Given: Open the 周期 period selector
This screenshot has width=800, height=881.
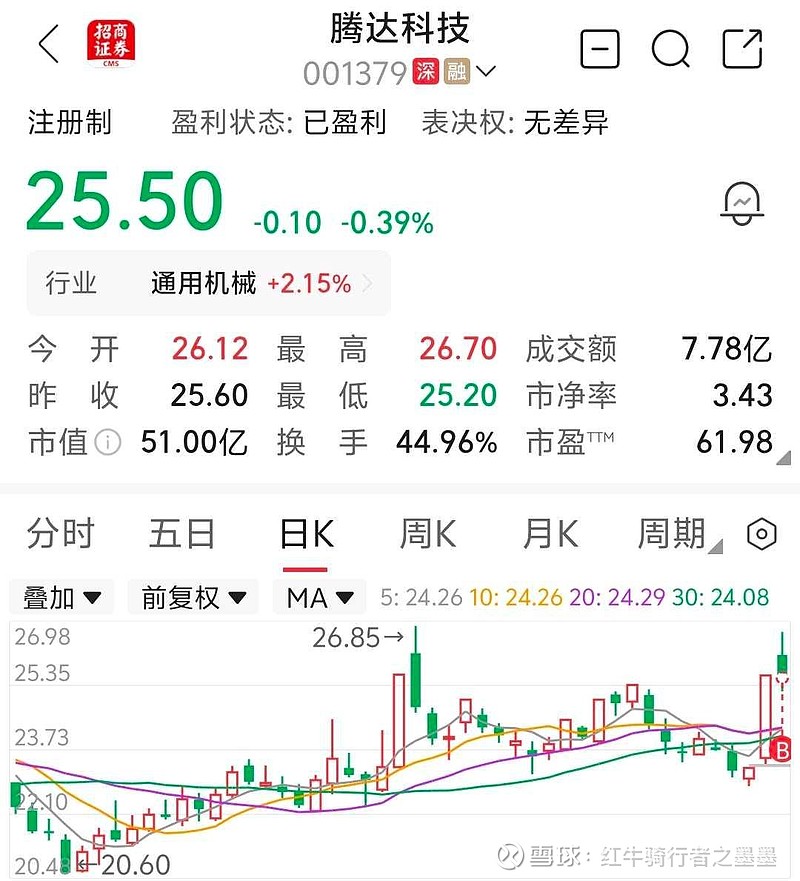Looking at the screenshot, I should tap(677, 534).
